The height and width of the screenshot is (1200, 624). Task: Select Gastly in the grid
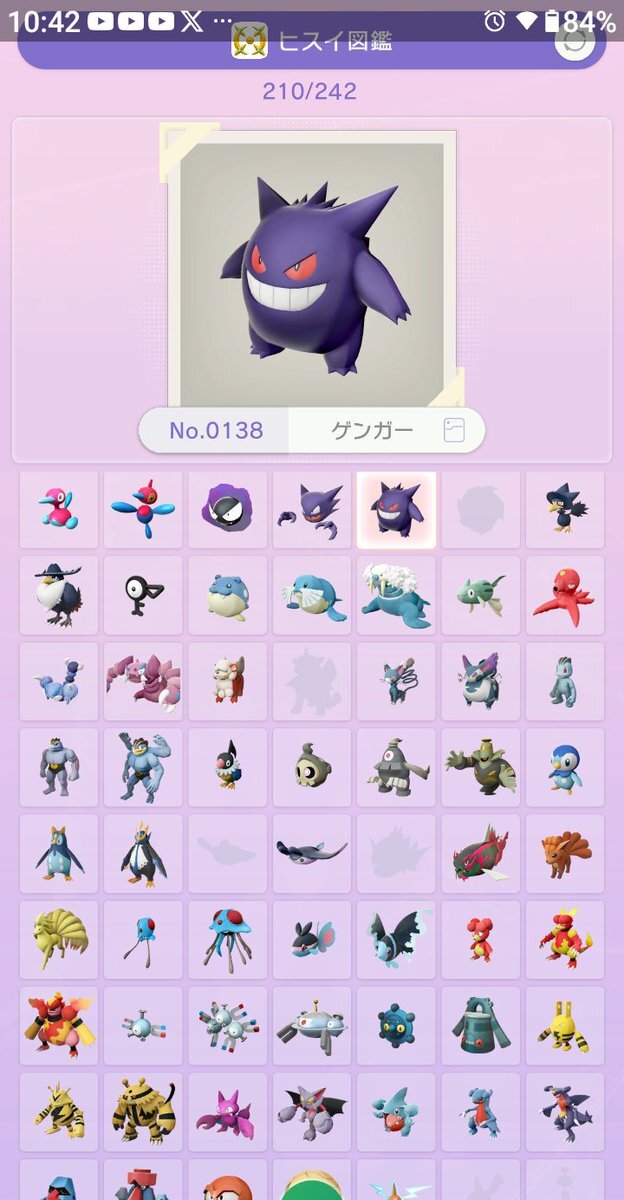click(x=227, y=510)
